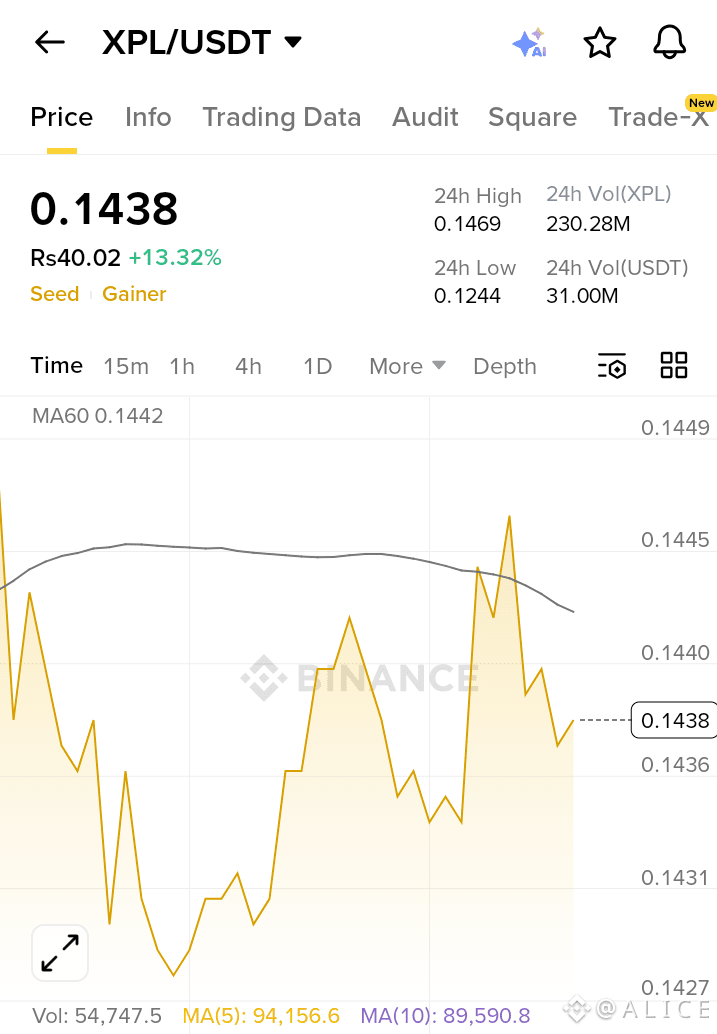The width and height of the screenshot is (717, 1034).
Task: Switch to the Trade-X tab
Action: coord(658,117)
